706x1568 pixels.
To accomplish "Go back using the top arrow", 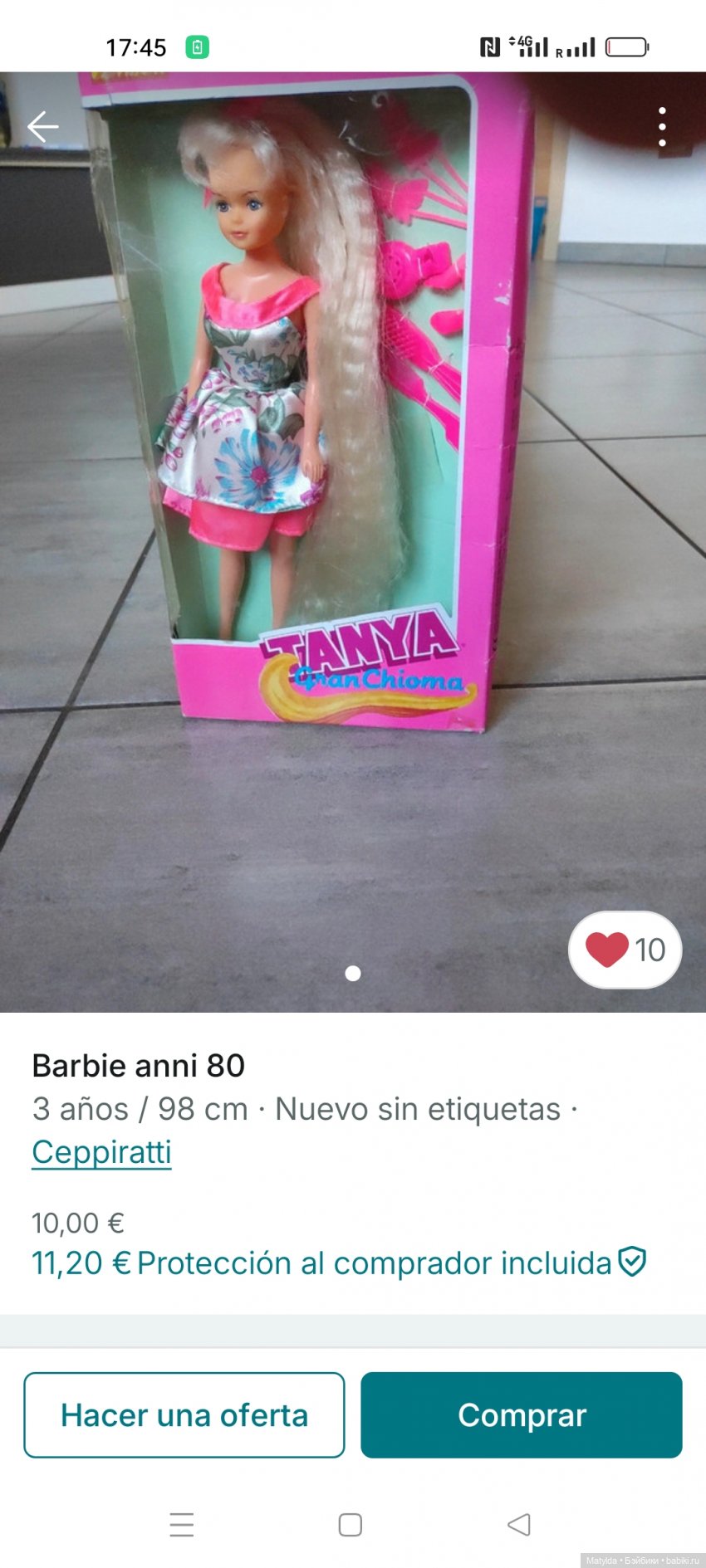I will tap(42, 127).
